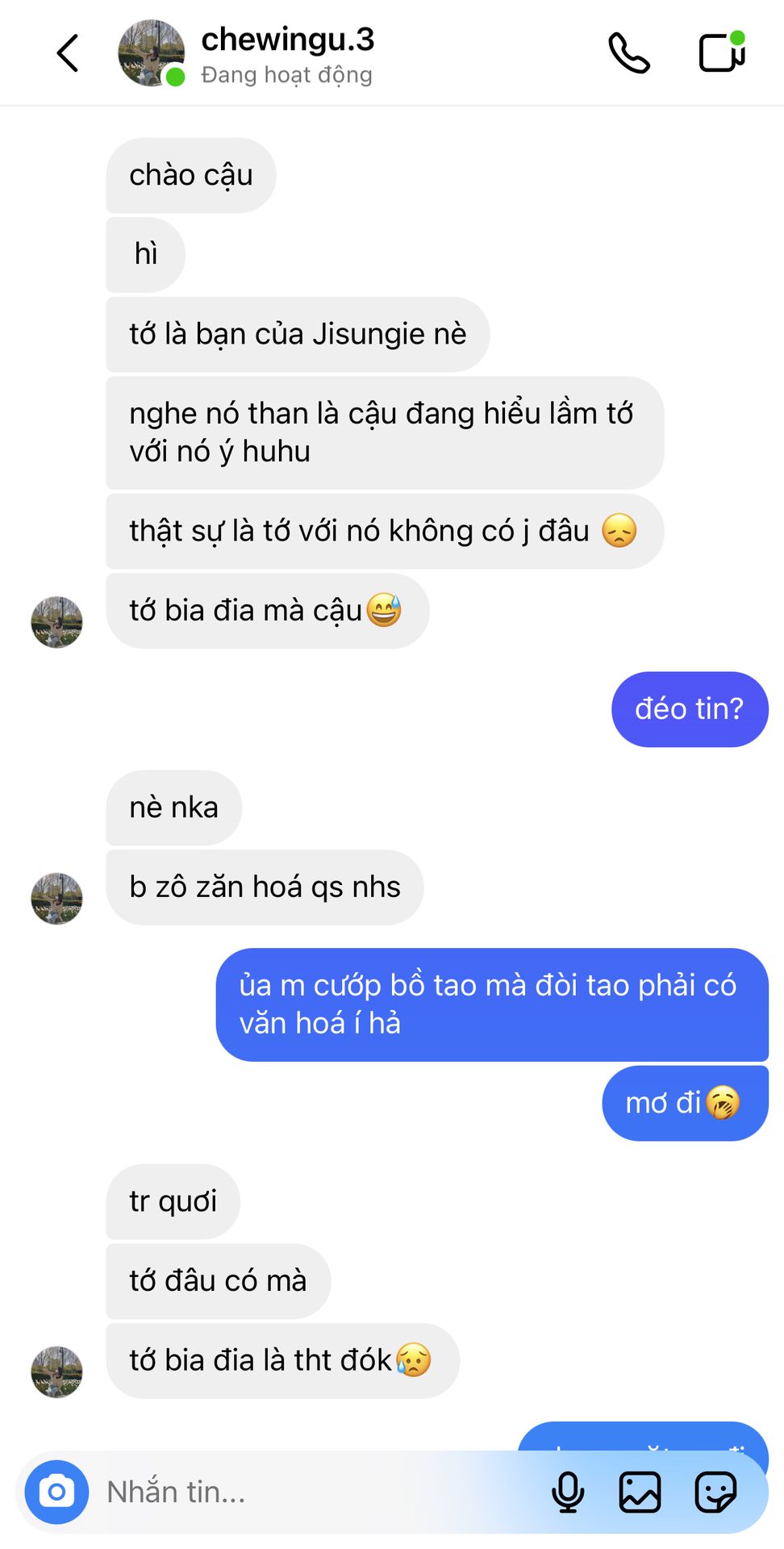784x1549 pixels.
Task: Start a voice call with chewingu.3
Action: pyautogui.click(x=628, y=53)
